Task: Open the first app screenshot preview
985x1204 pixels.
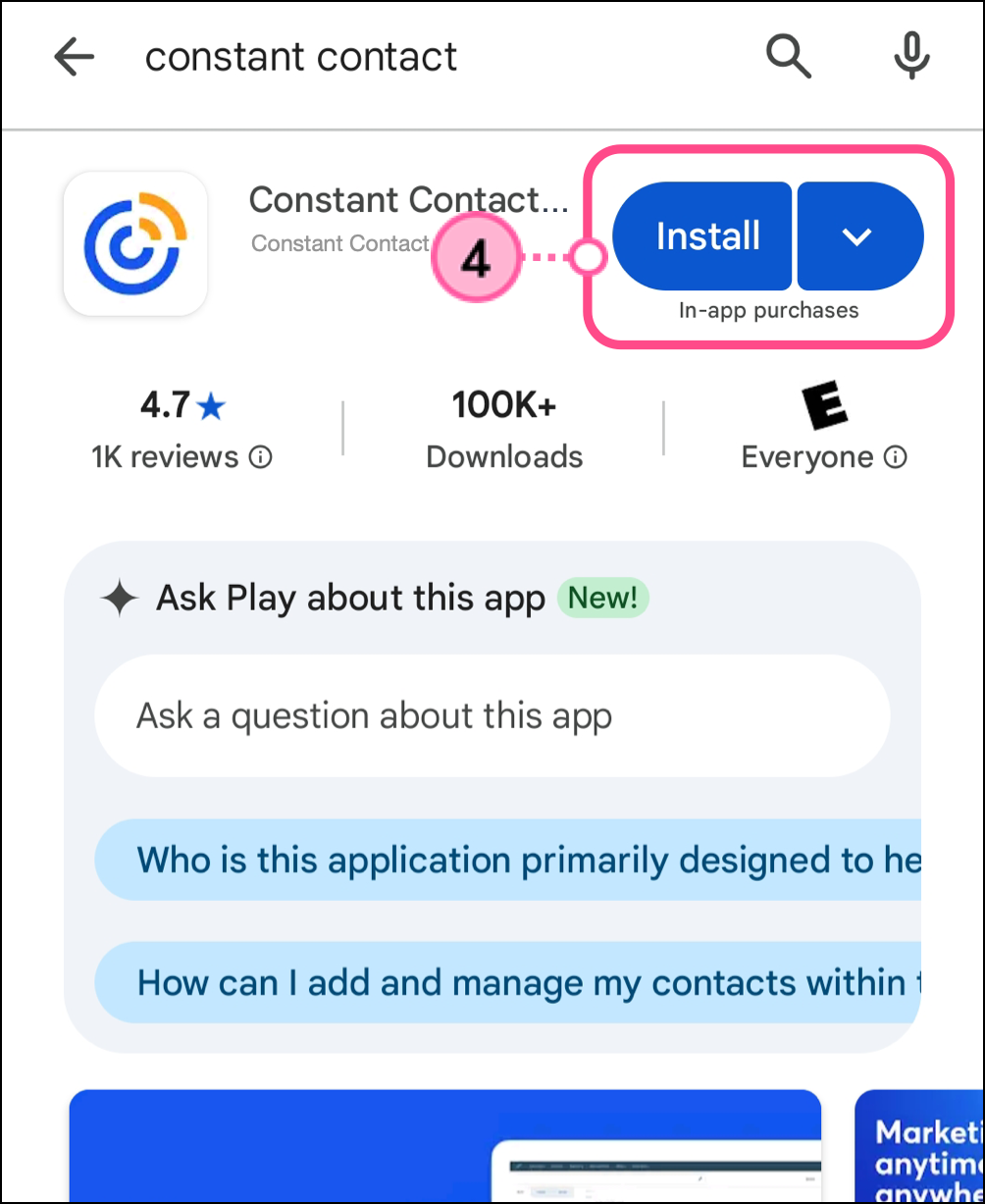Action: pos(443,1146)
